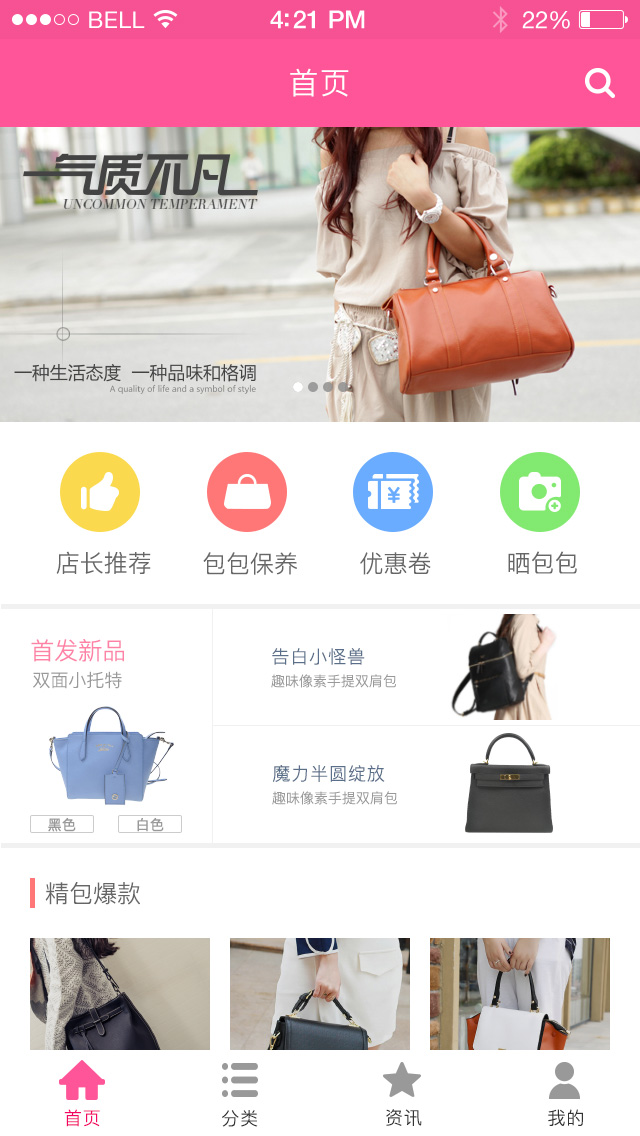Open search from the top bar

[599, 83]
